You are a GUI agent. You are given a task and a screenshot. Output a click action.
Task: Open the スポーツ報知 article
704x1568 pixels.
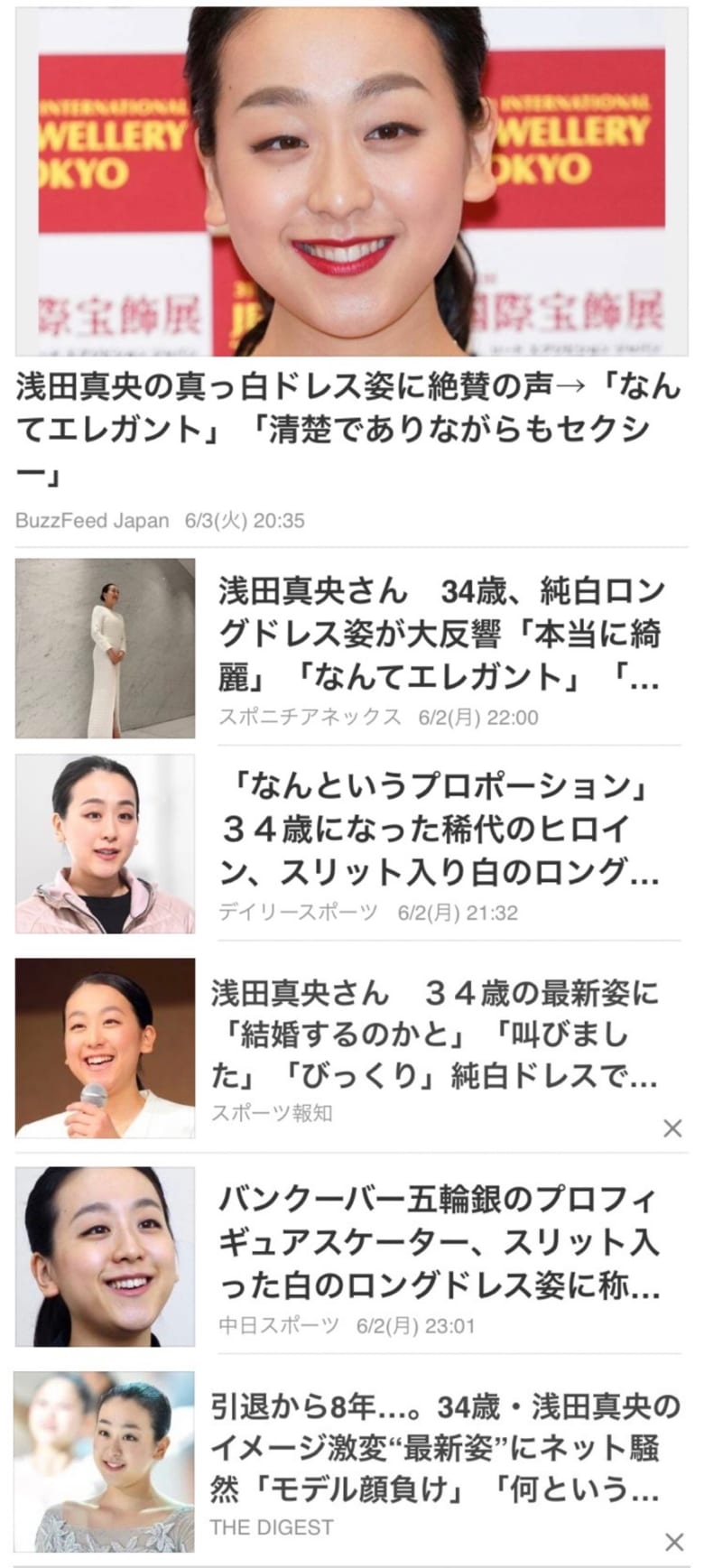[433, 1034]
